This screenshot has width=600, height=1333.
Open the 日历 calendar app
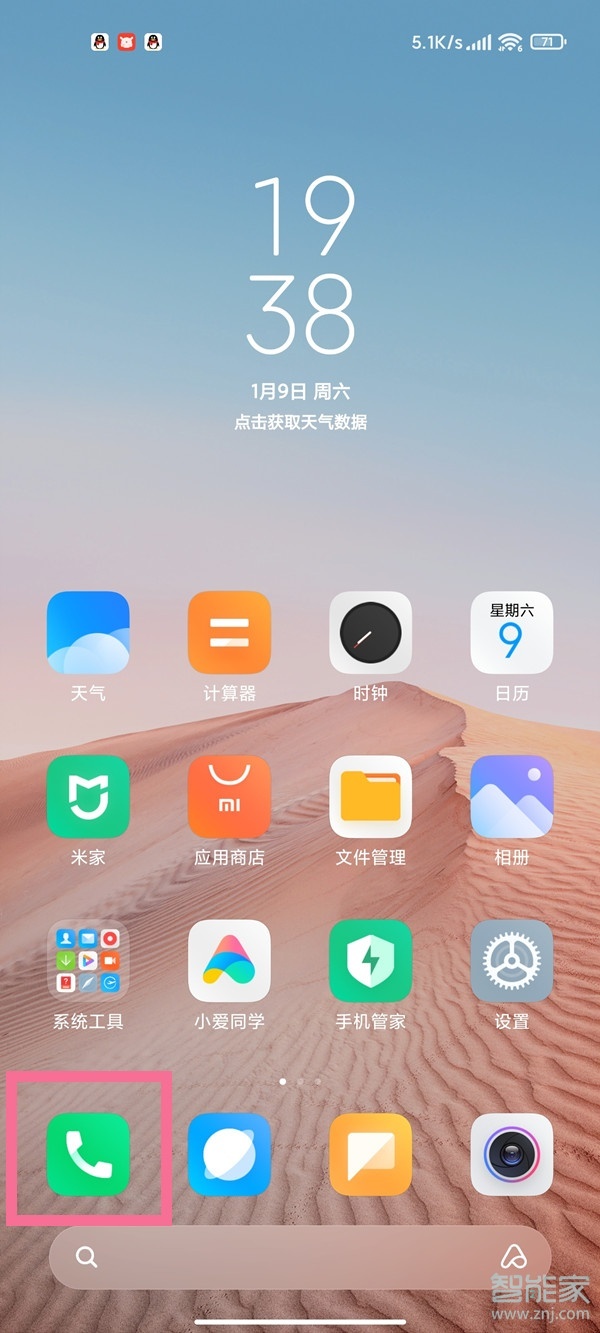point(511,633)
